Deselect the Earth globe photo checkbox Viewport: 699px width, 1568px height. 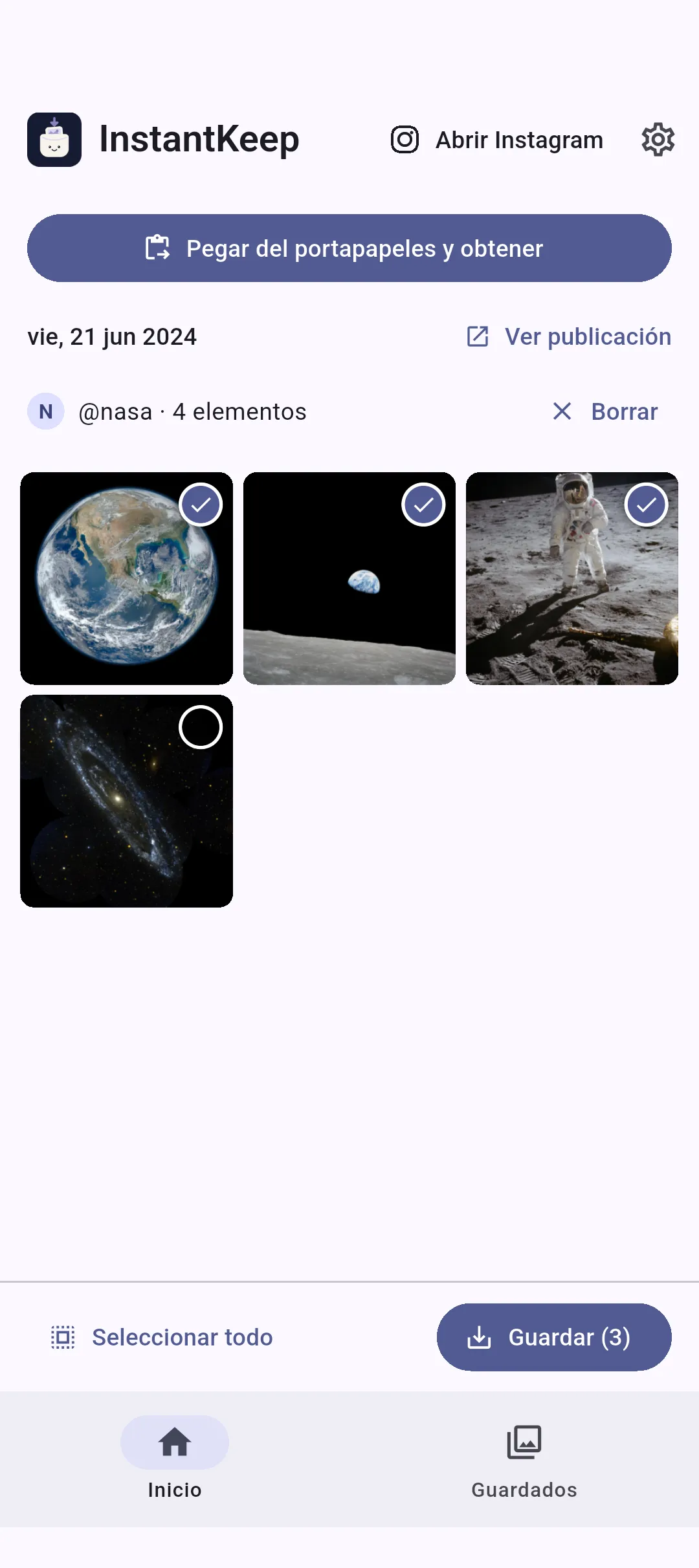[x=201, y=505]
